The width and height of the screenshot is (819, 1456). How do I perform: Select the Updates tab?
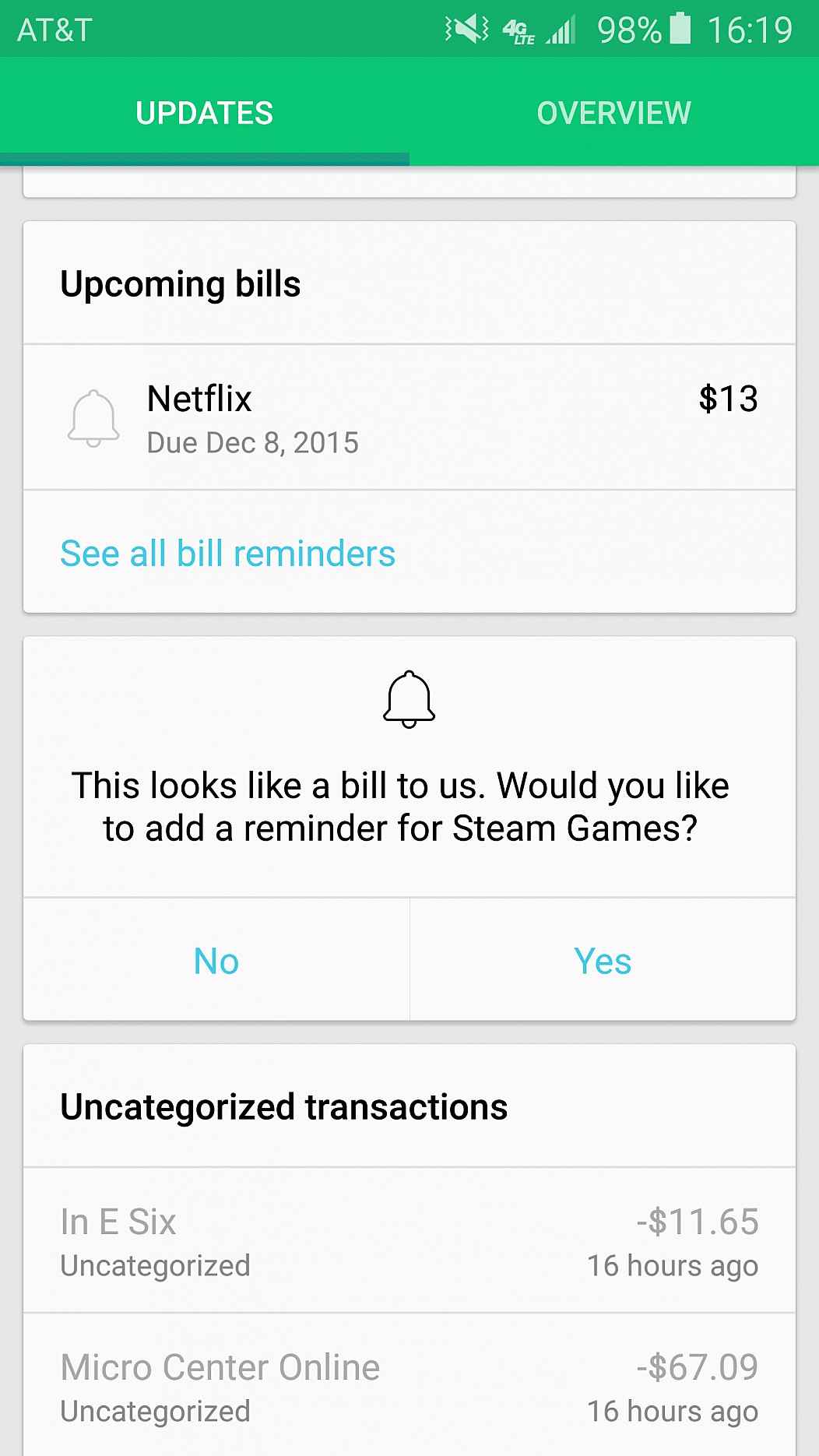[x=204, y=113]
